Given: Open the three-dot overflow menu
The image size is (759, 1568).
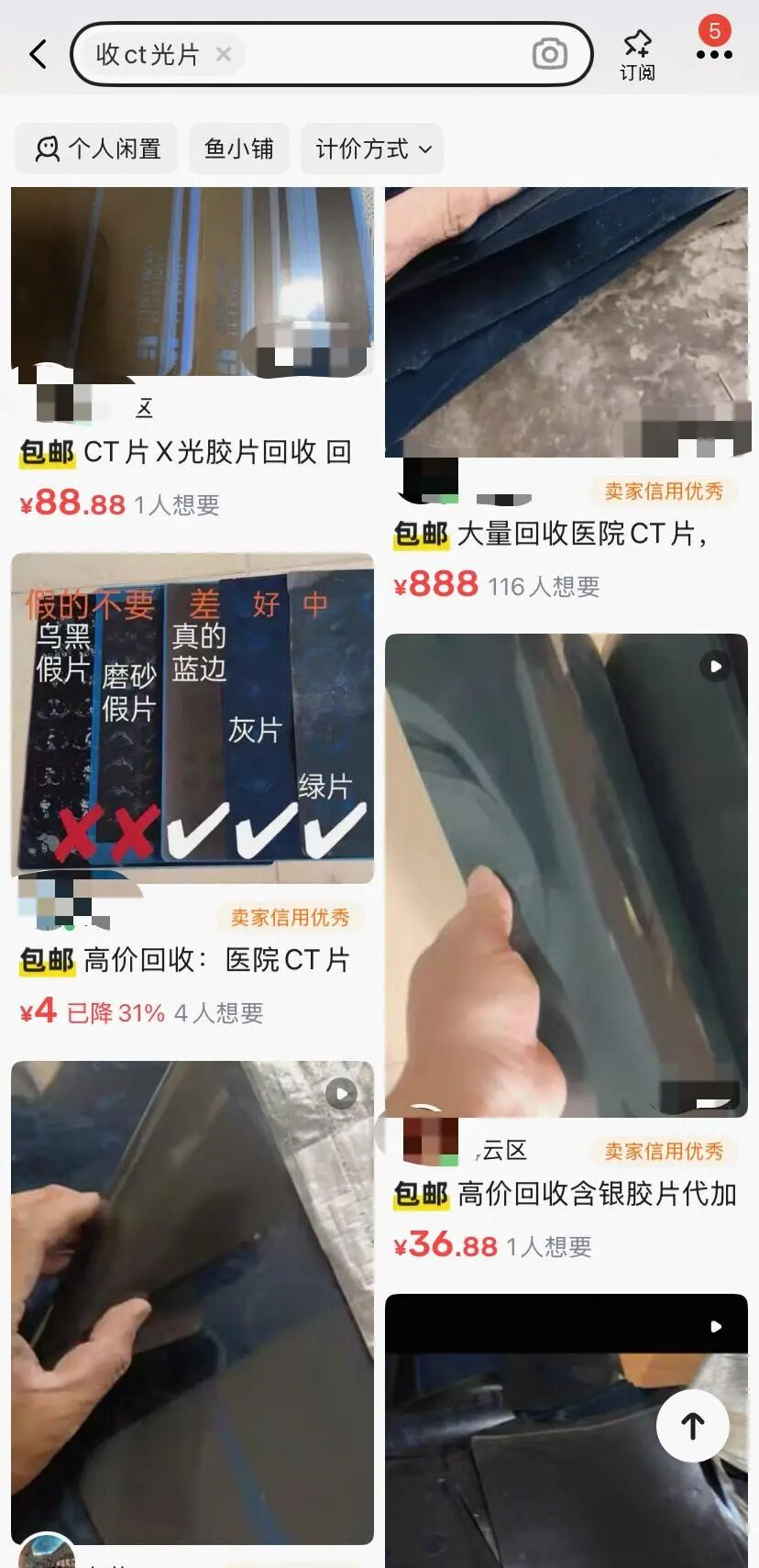Looking at the screenshot, I should pyautogui.click(x=713, y=55).
